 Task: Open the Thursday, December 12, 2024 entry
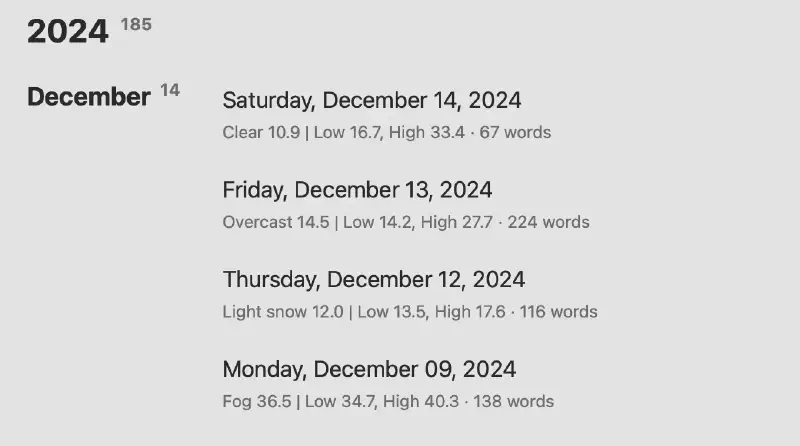pyautogui.click(x=373, y=280)
